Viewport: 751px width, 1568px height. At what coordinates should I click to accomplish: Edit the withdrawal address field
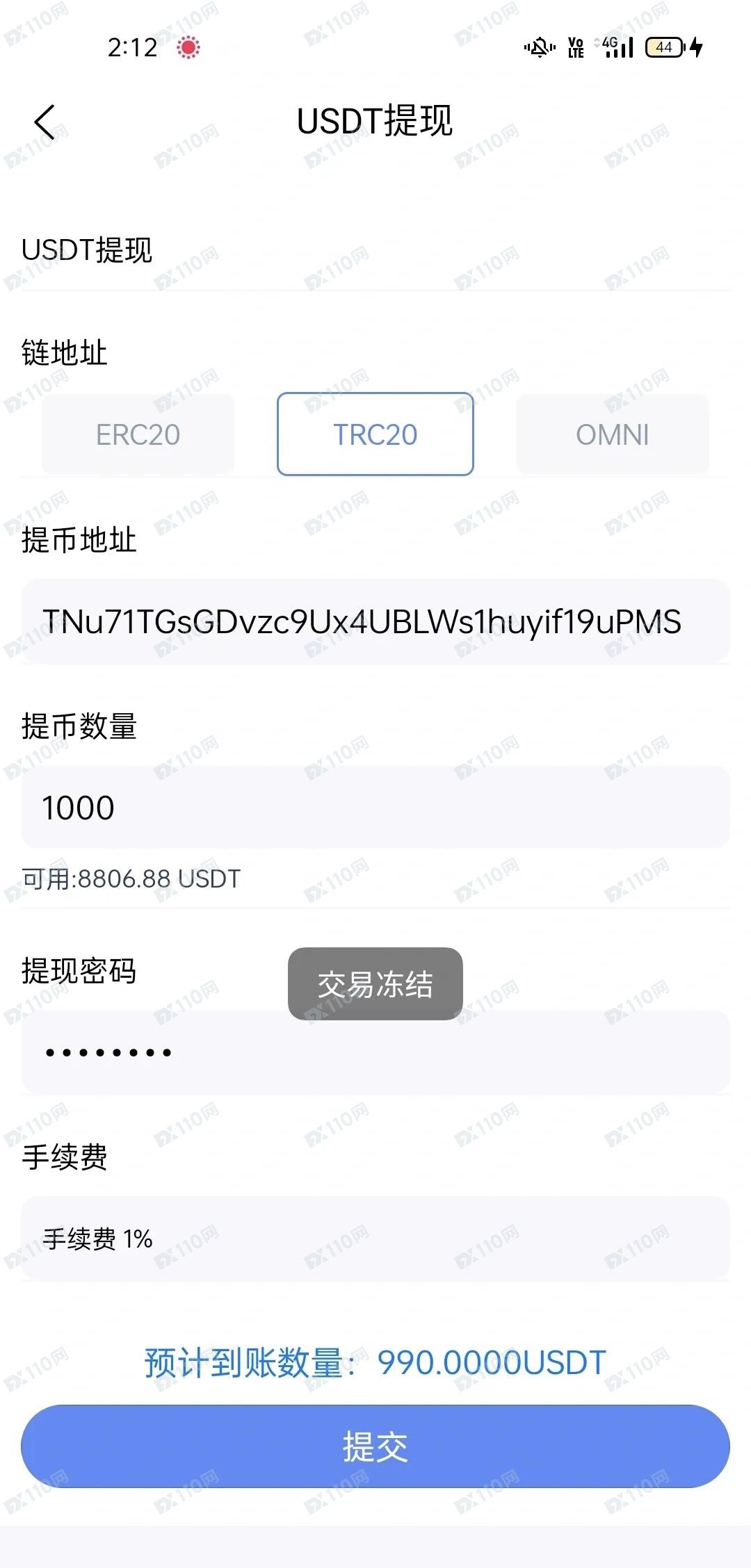pyautogui.click(x=375, y=621)
